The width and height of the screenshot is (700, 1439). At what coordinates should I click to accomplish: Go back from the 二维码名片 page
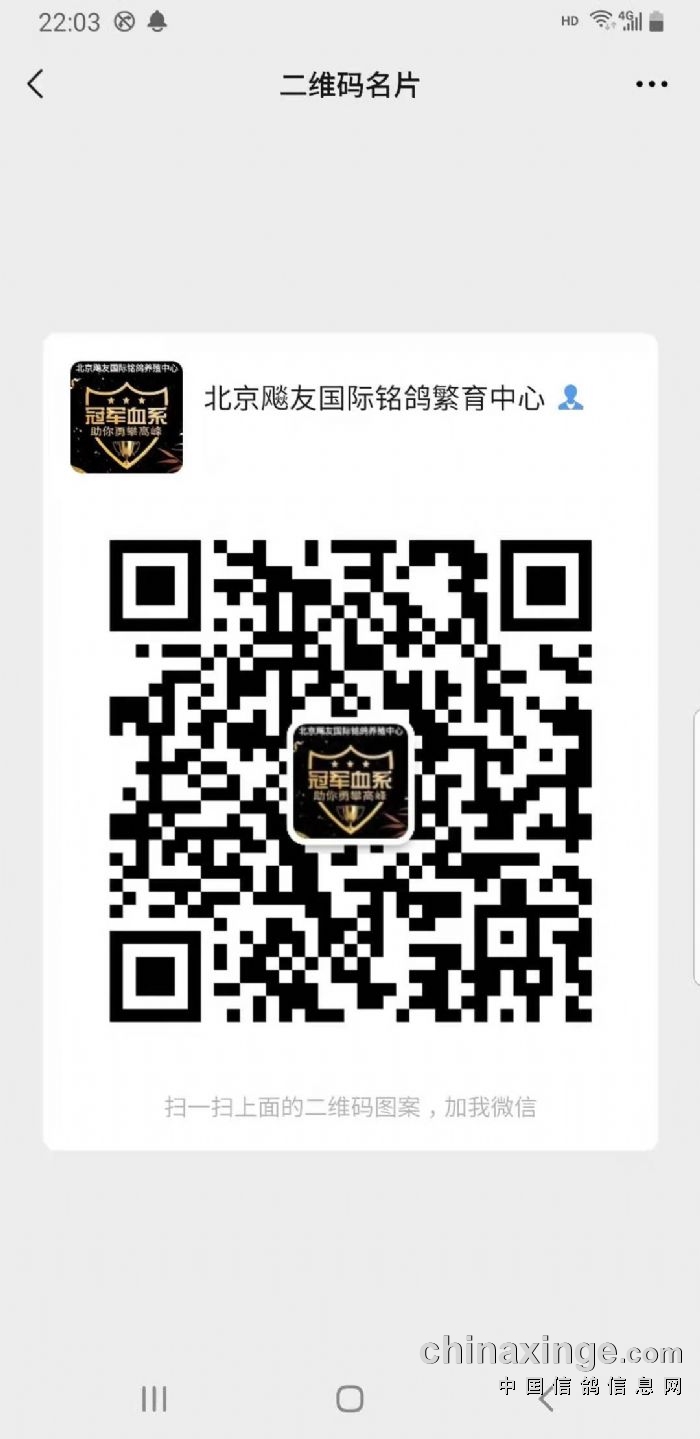point(36,85)
